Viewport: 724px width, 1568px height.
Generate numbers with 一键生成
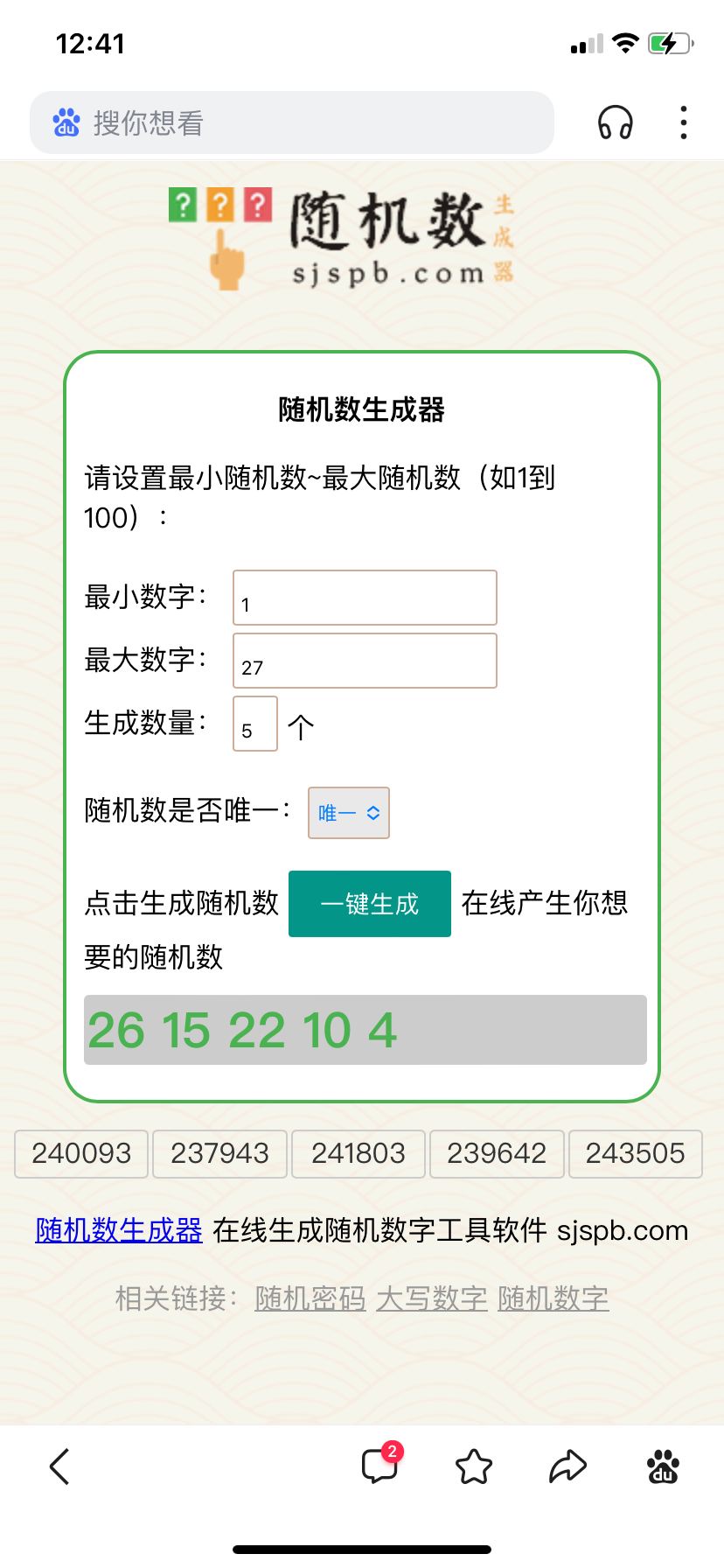[x=370, y=904]
